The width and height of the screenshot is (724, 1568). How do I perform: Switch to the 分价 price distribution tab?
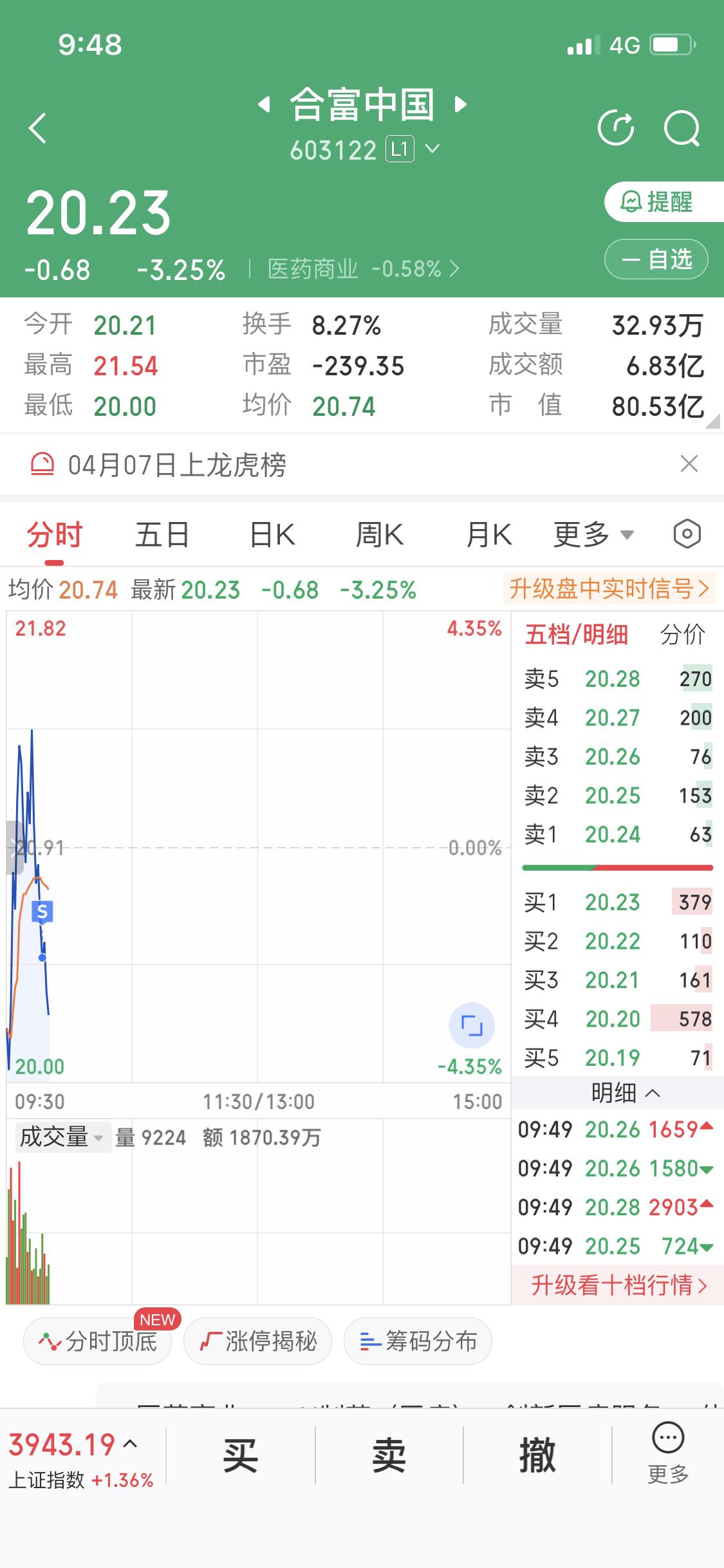click(x=685, y=634)
